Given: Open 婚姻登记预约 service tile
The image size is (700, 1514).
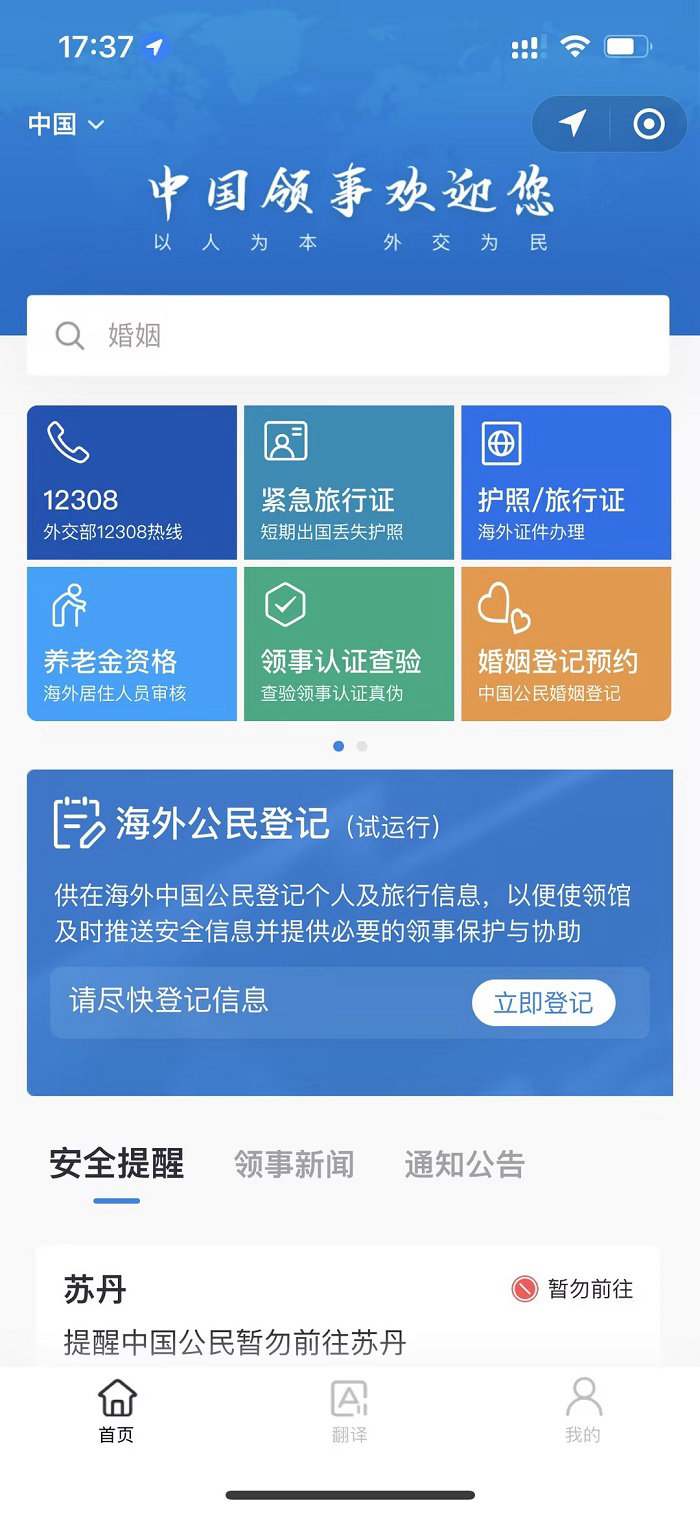Looking at the screenshot, I should (565, 643).
